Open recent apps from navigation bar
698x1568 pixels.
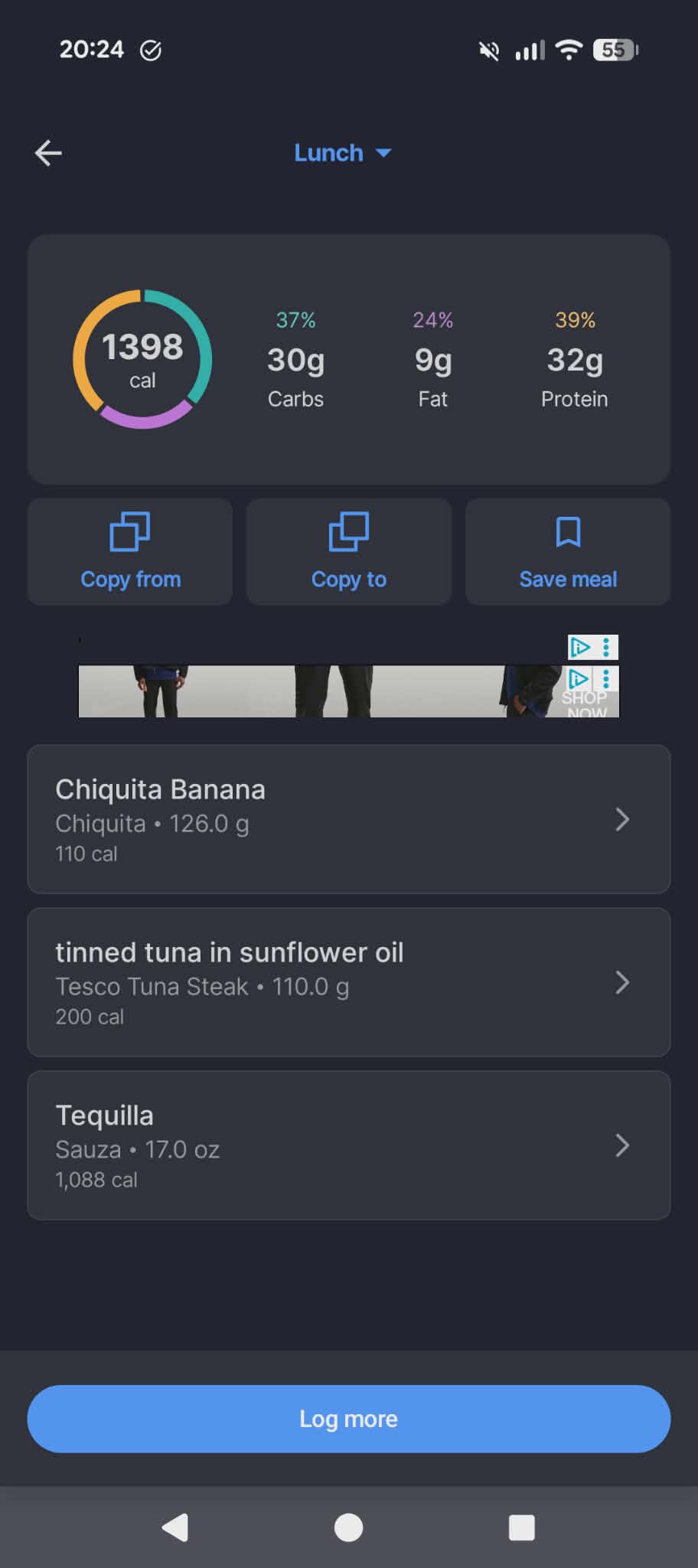[522, 1527]
